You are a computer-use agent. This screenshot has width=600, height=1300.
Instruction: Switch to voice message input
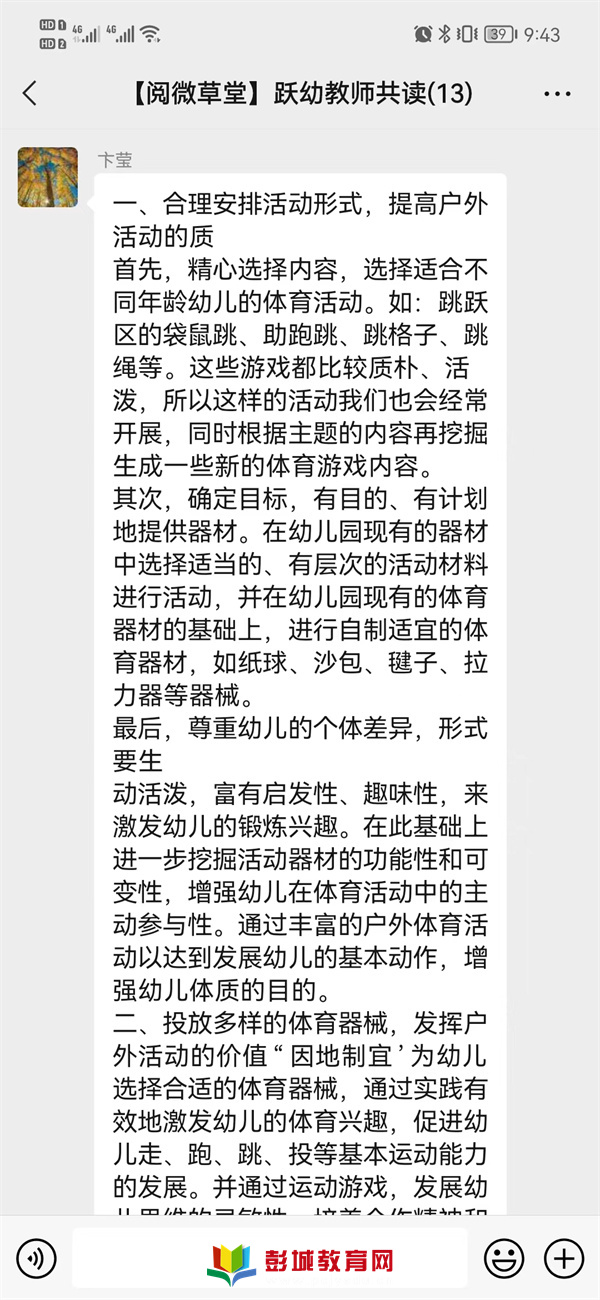click(x=36, y=1257)
